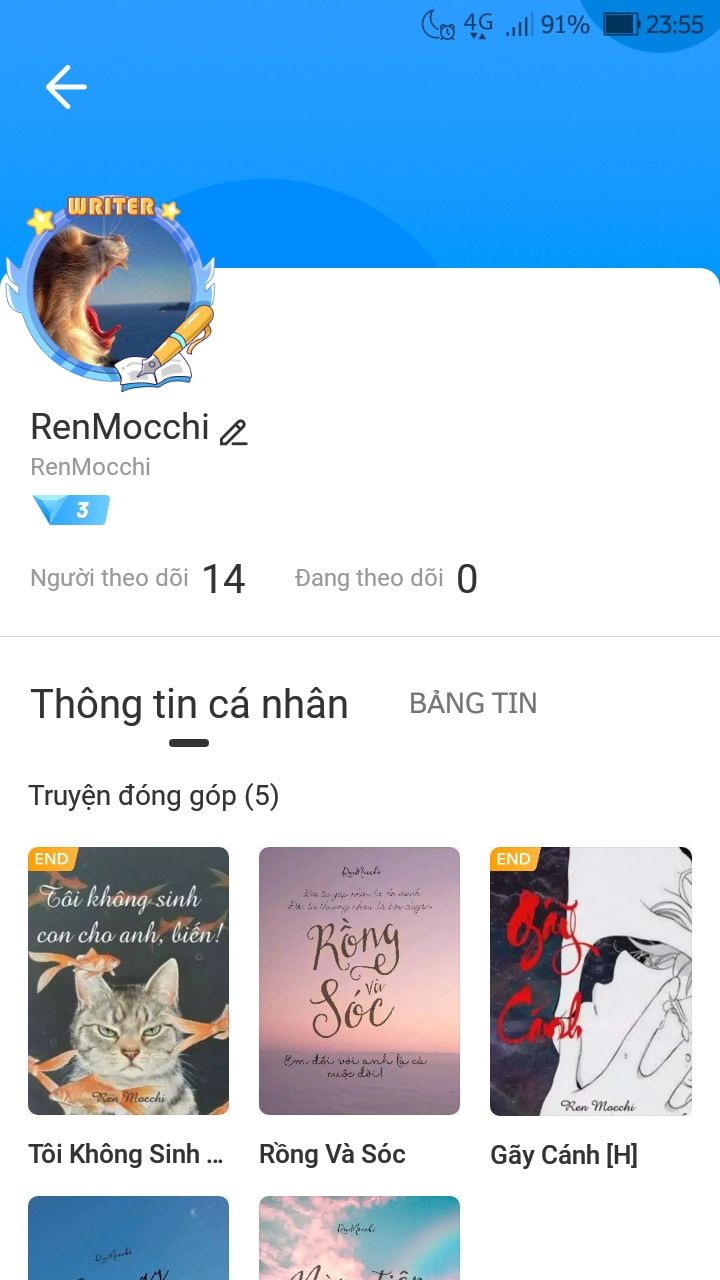Select the Thông tin cá nhân tab
Screen dimensions: 720x1280
pyautogui.click(x=189, y=705)
